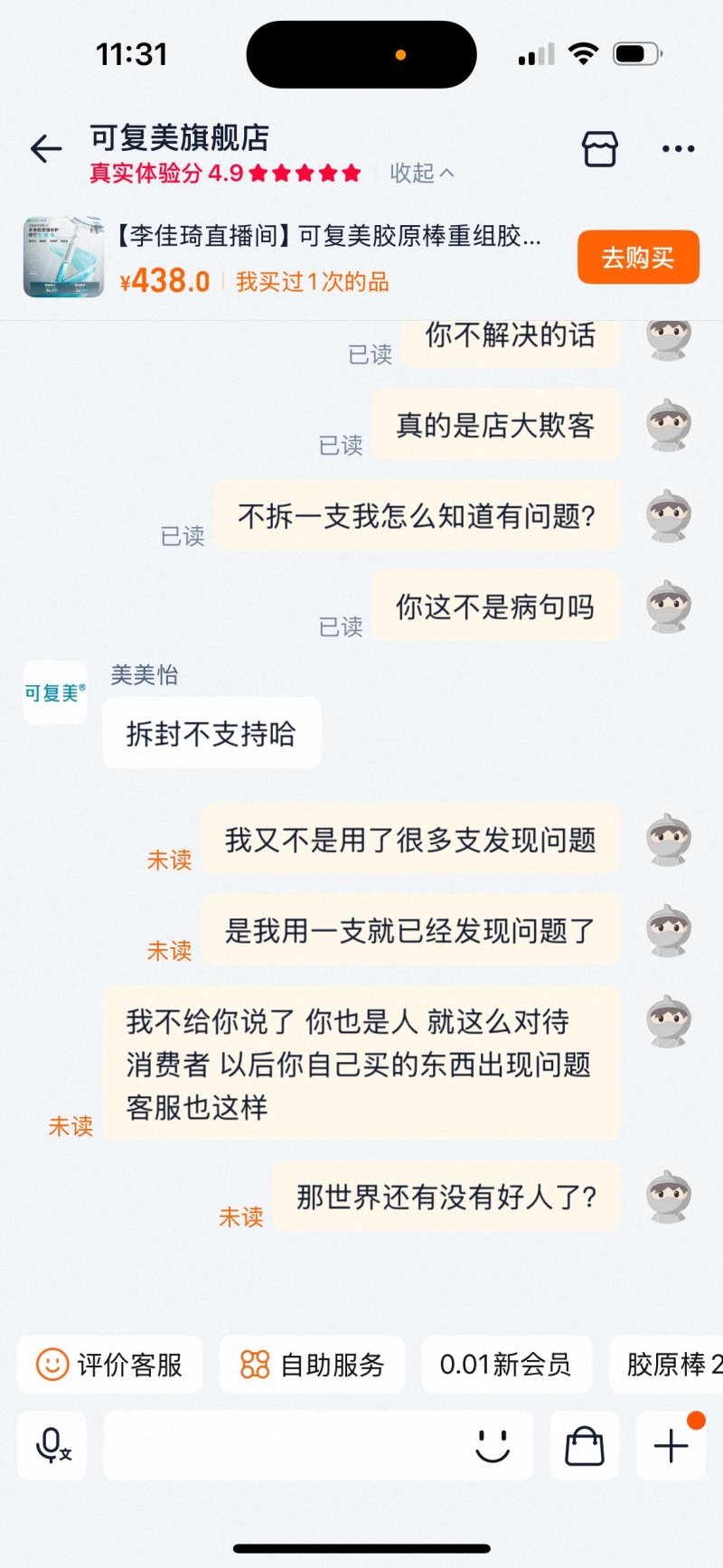Select the 评价客服 chip
Image resolution: width=723 pixels, height=1568 pixels.
pos(109,1364)
